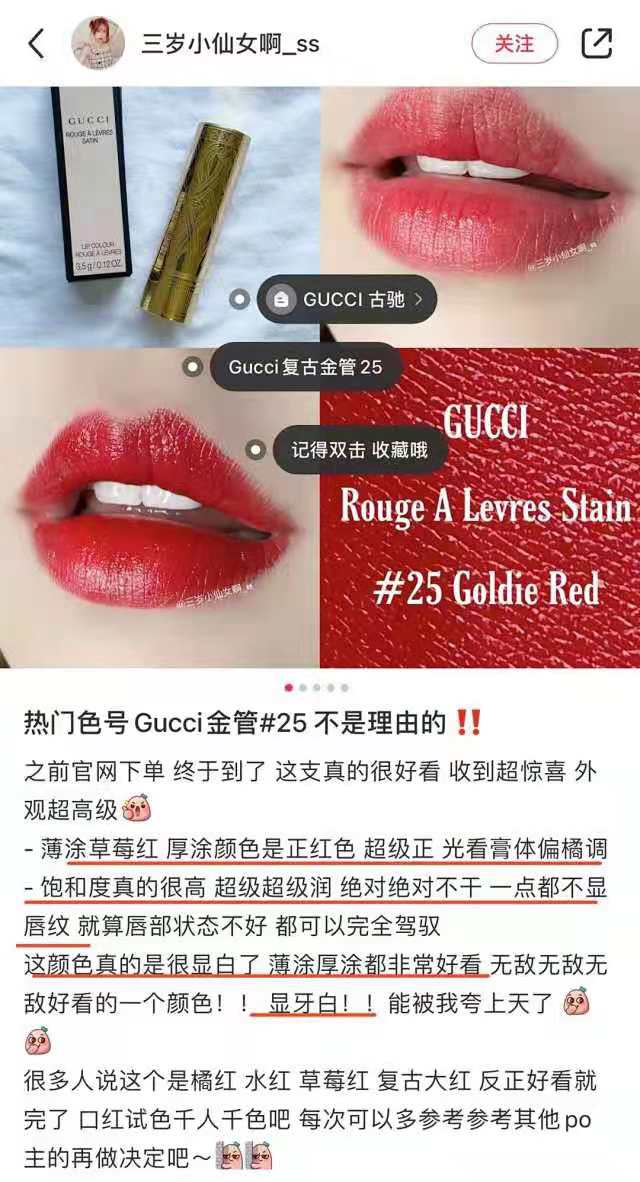The height and width of the screenshot is (1182, 640).
Task: Open author username 三岁小仙女啊_ss
Action: 230,45
